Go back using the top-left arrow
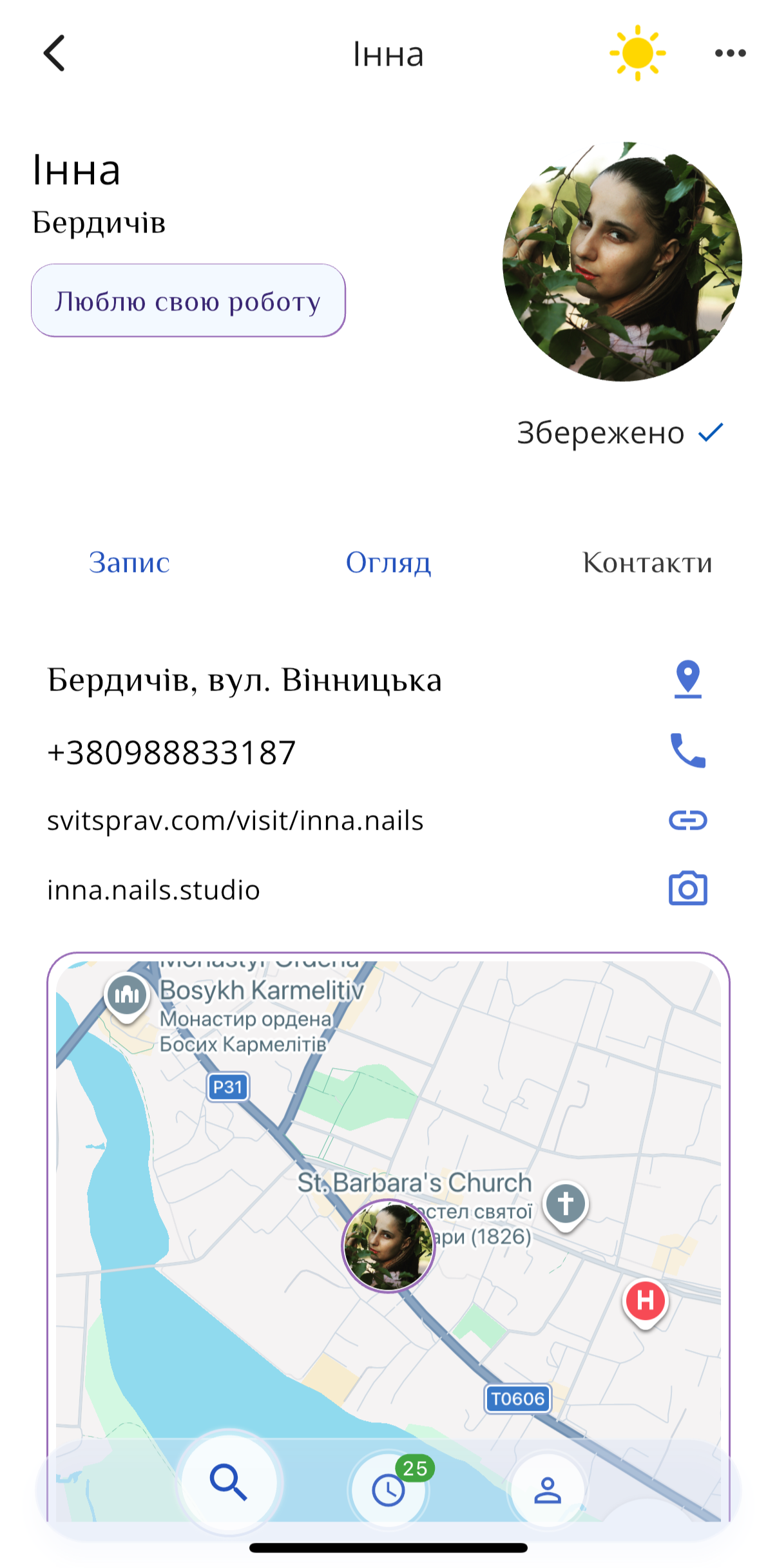 tap(55, 53)
